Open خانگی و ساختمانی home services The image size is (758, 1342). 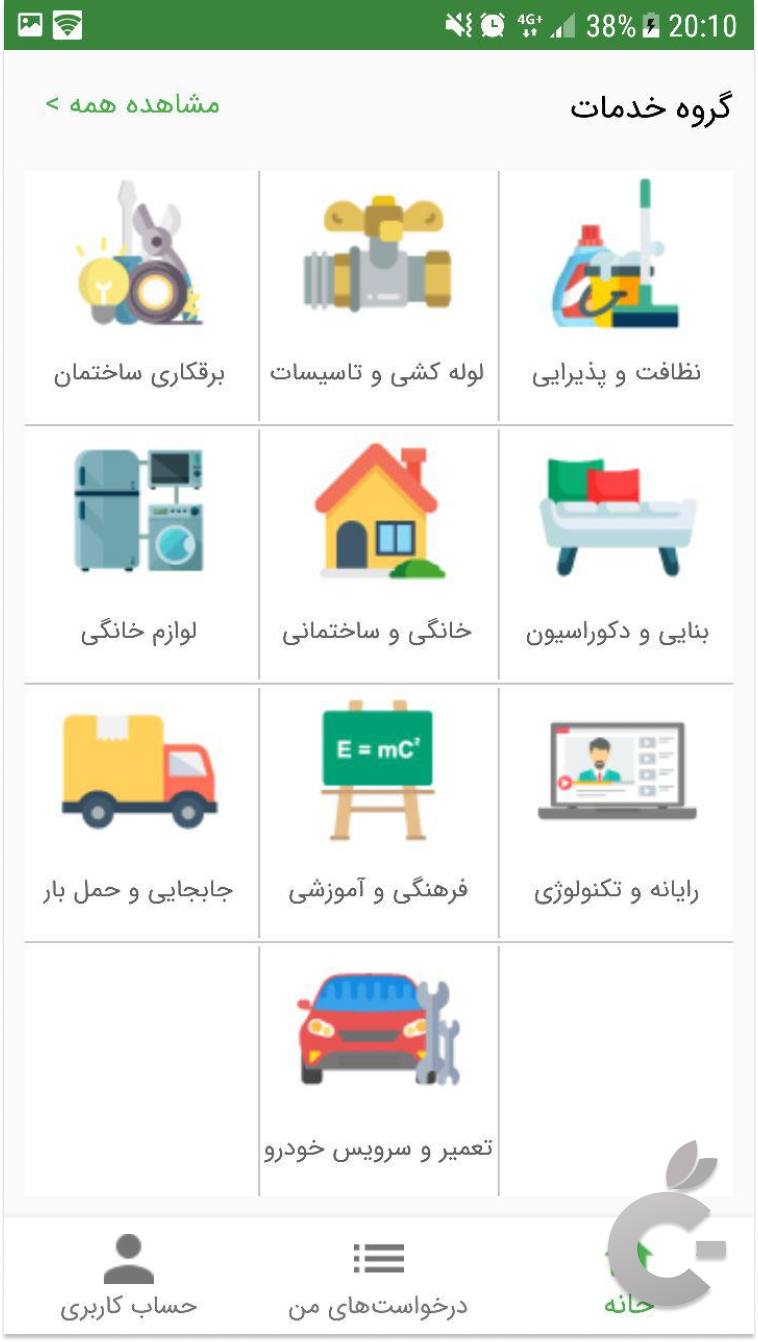pyautogui.click(x=378, y=555)
